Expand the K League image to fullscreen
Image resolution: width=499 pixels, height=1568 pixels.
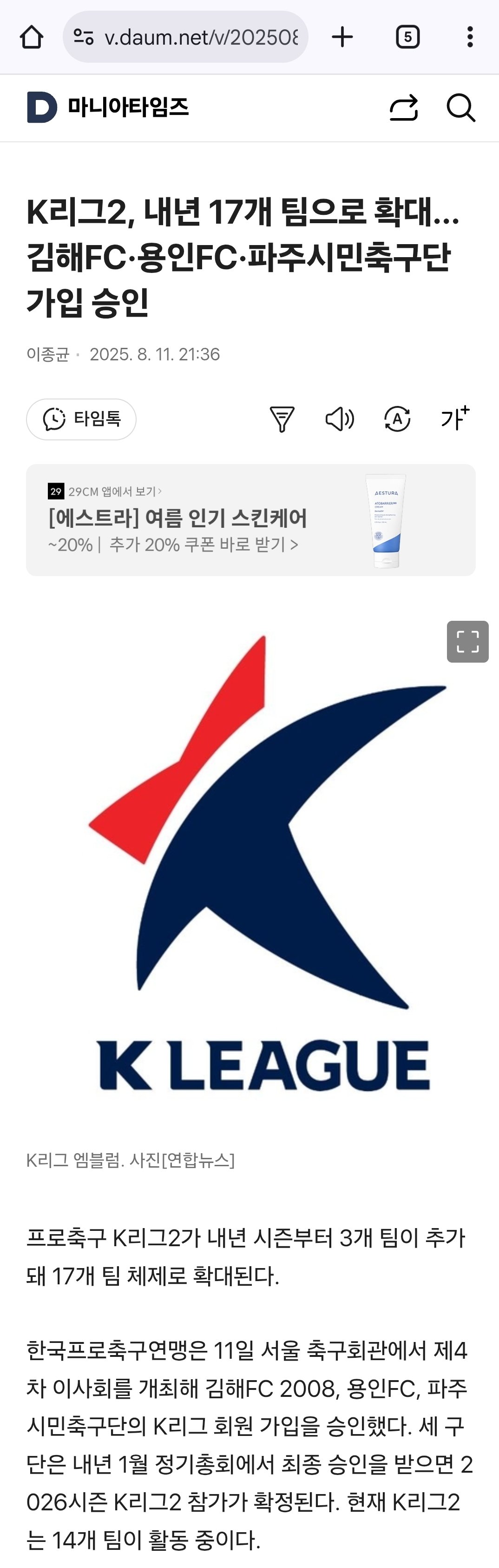[x=467, y=642]
